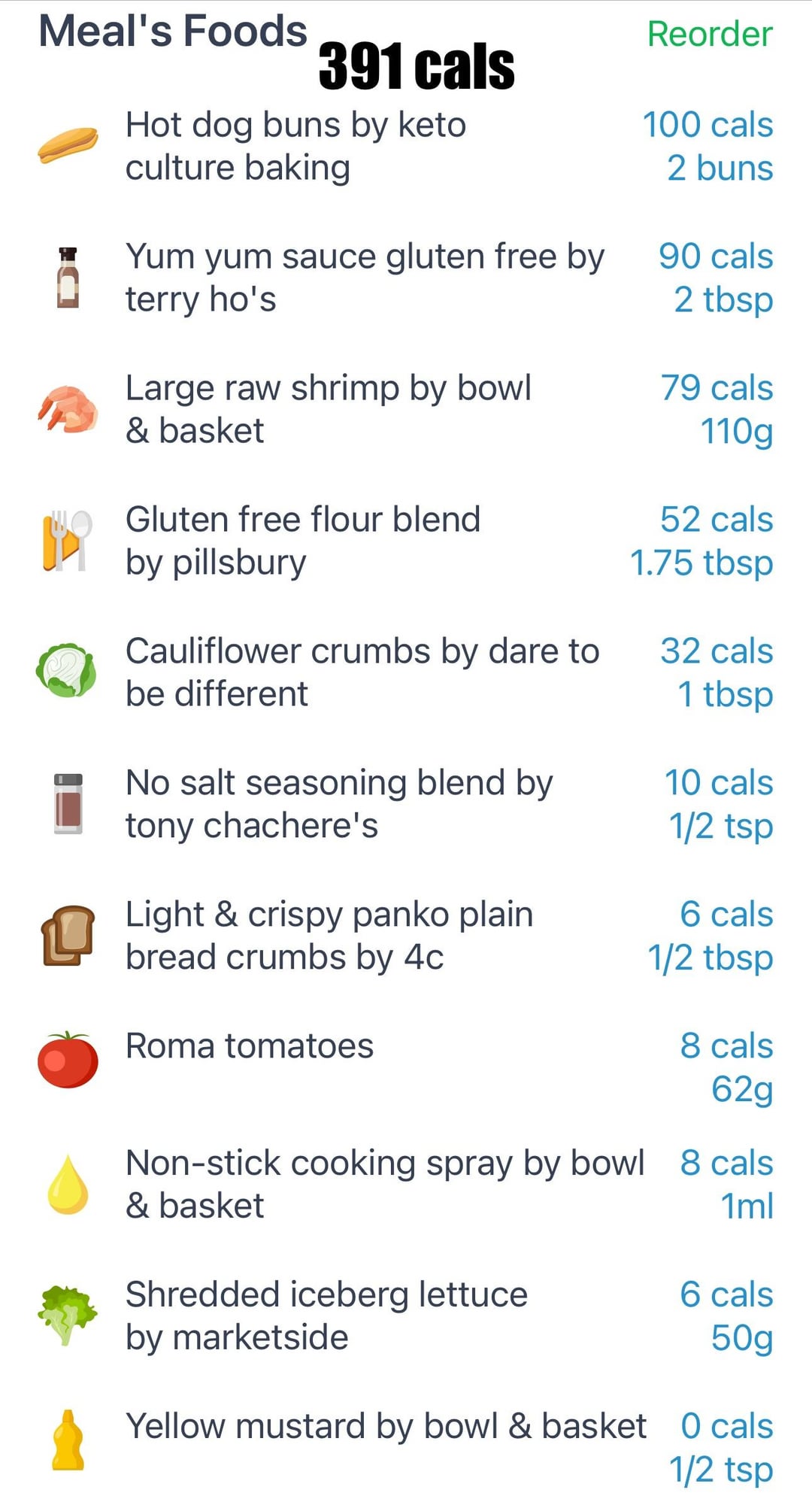The width and height of the screenshot is (812, 1496).
Task: Select the Yellow mustard item
Action: (406, 1447)
